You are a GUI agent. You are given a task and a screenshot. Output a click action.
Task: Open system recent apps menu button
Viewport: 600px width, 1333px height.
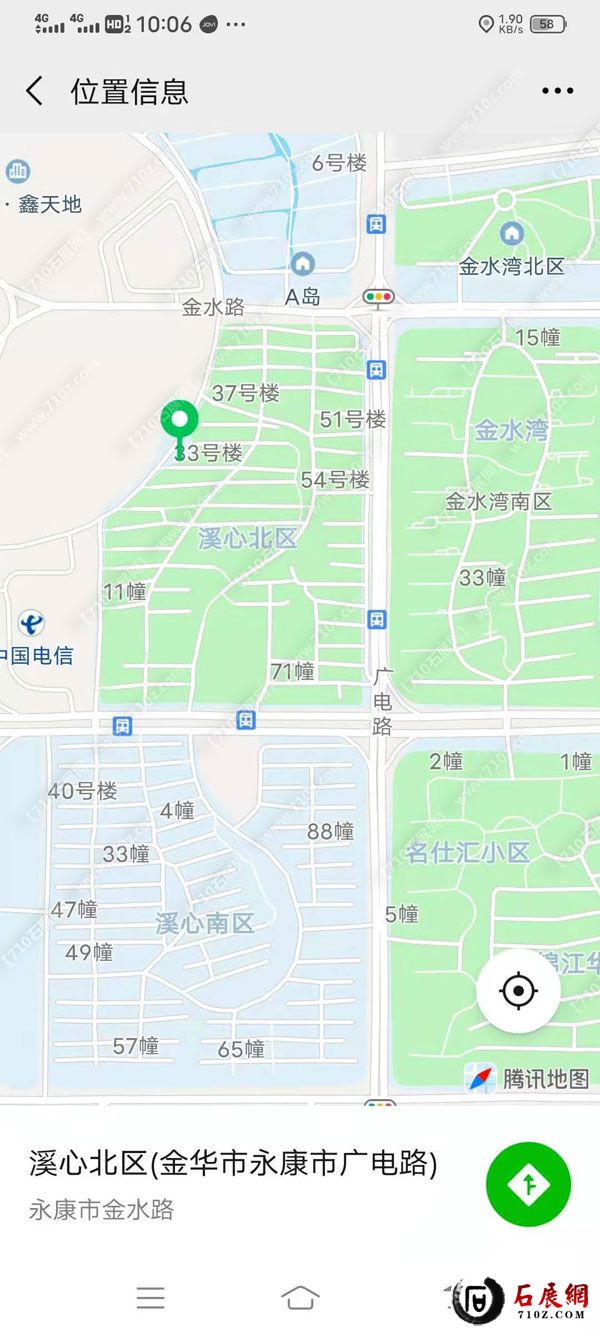coord(151,1298)
